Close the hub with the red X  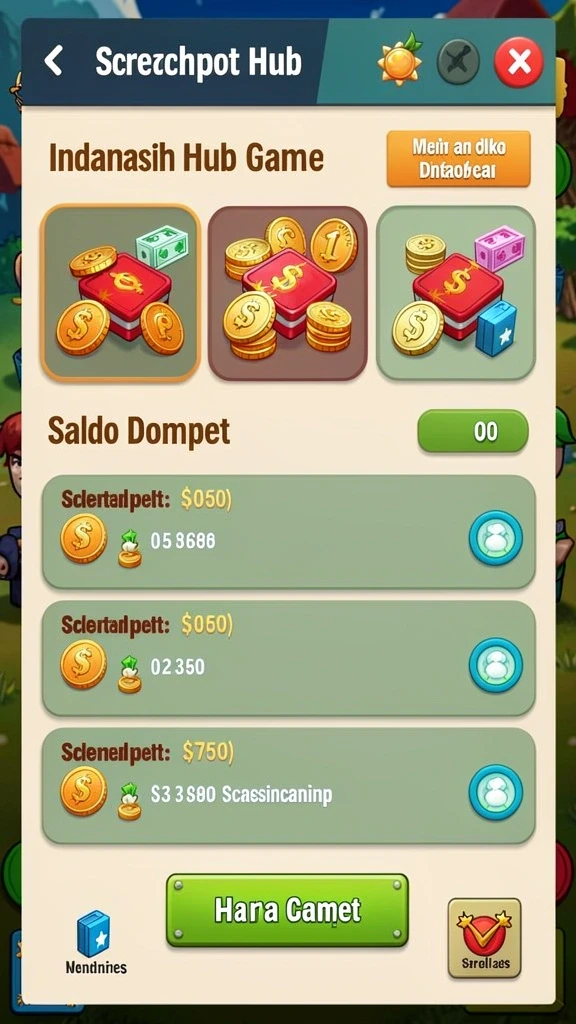(519, 62)
